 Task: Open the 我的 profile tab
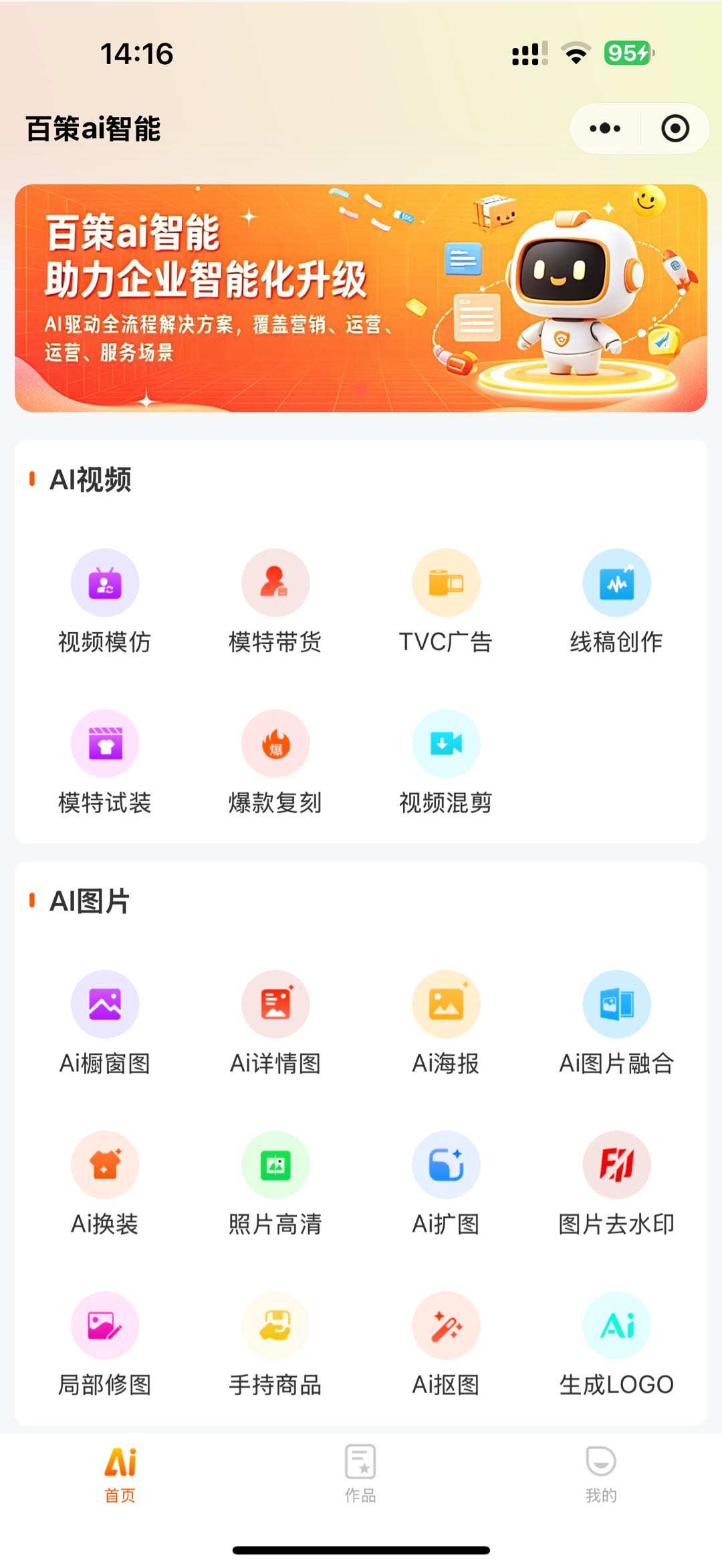tap(601, 1475)
